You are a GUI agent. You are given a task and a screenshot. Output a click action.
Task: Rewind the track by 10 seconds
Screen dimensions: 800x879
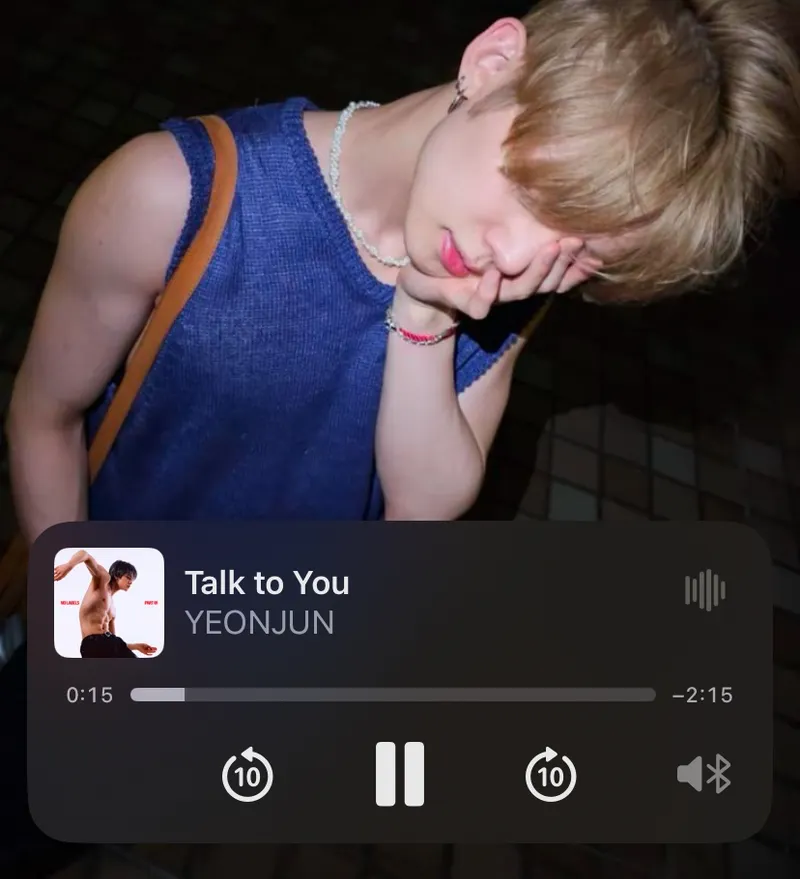pos(247,774)
